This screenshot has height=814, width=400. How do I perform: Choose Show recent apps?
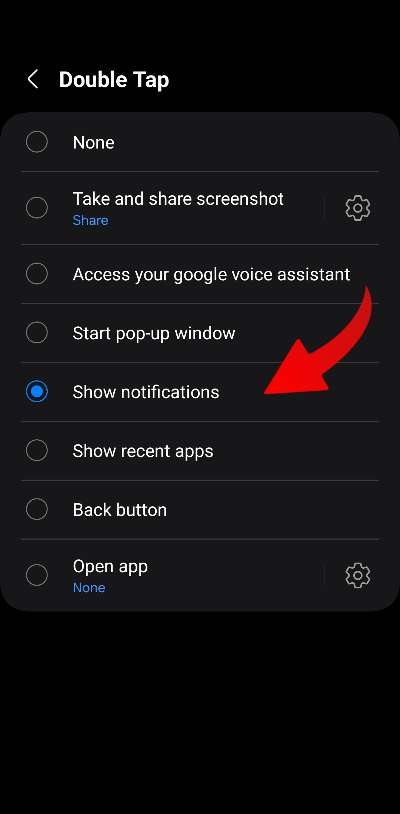coord(200,451)
